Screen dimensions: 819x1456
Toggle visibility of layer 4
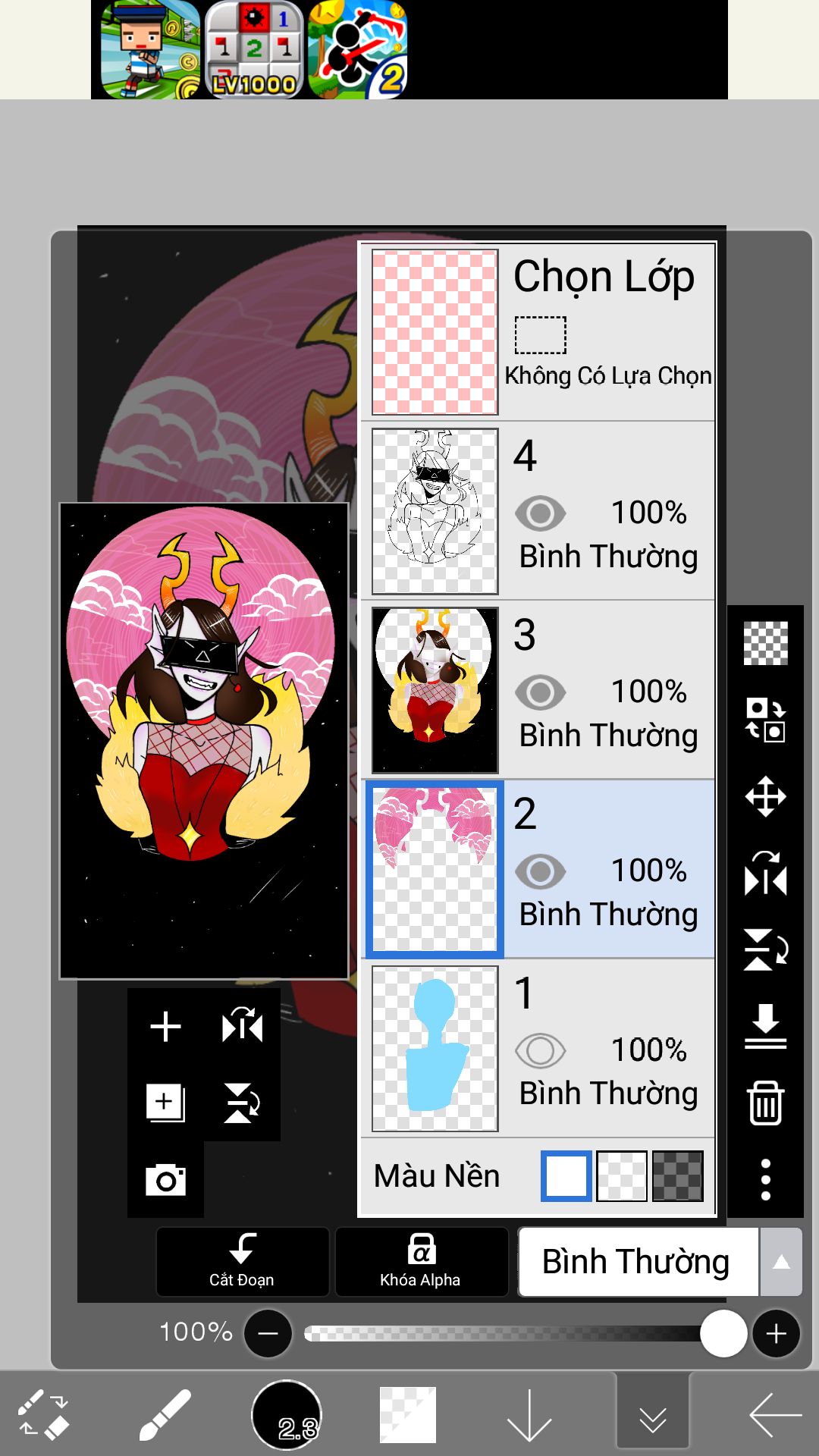click(540, 513)
